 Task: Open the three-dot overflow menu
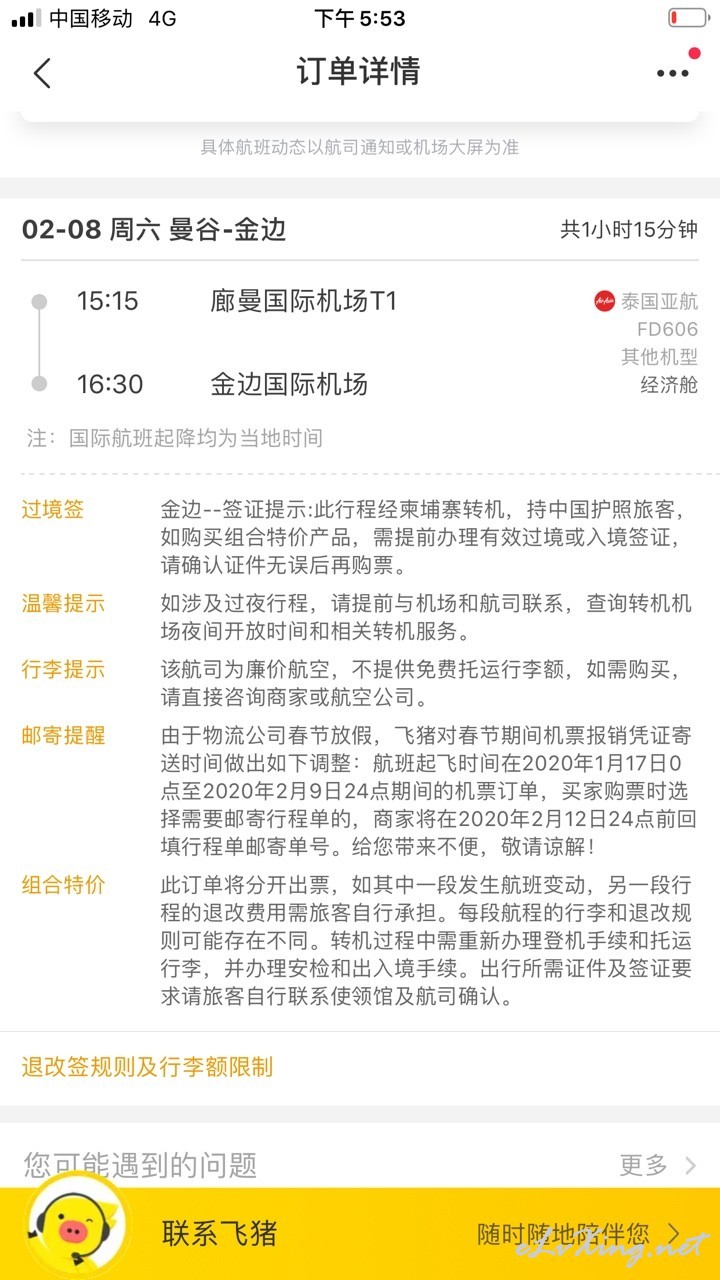point(673,73)
